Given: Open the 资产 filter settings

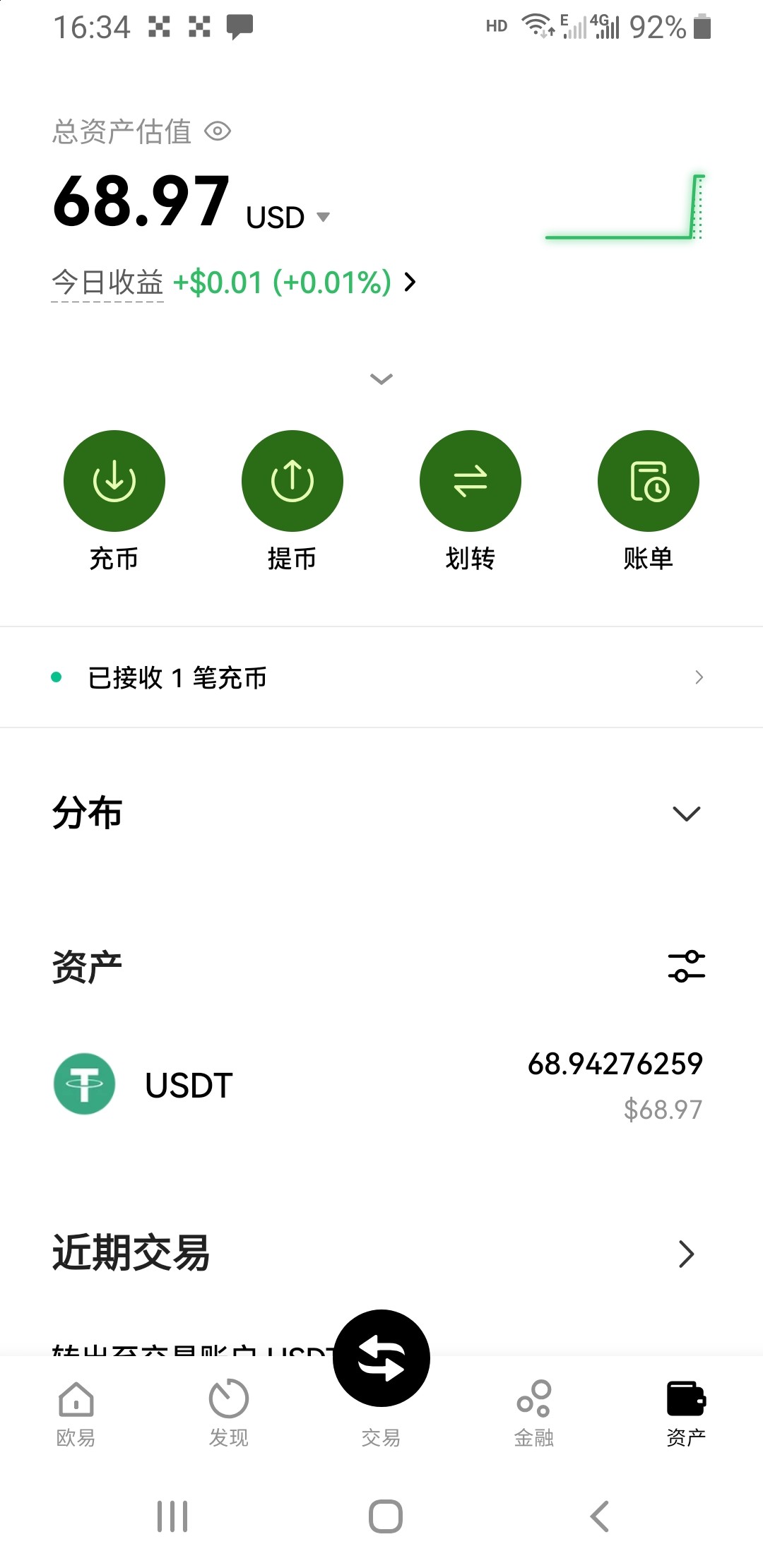Looking at the screenshot, I should point(686,966).
